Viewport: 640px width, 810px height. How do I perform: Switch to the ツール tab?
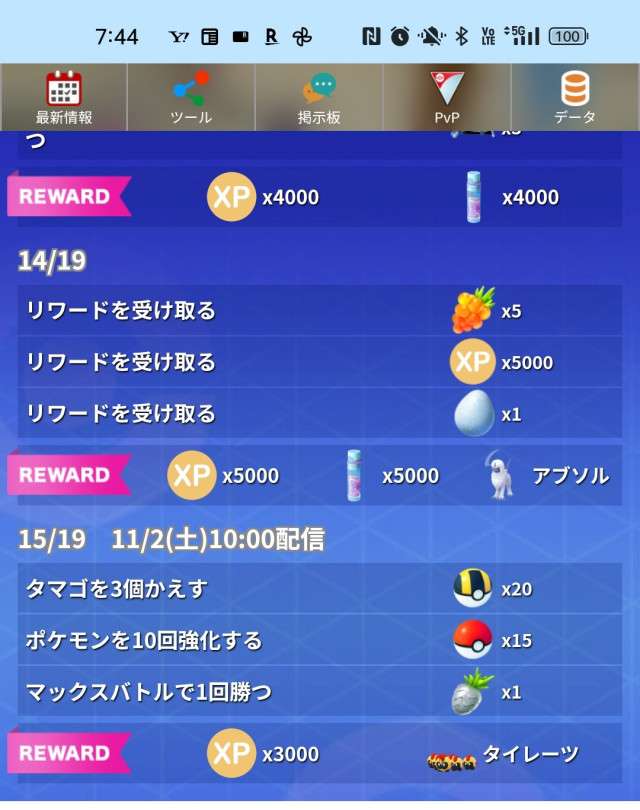coord(191,98)
